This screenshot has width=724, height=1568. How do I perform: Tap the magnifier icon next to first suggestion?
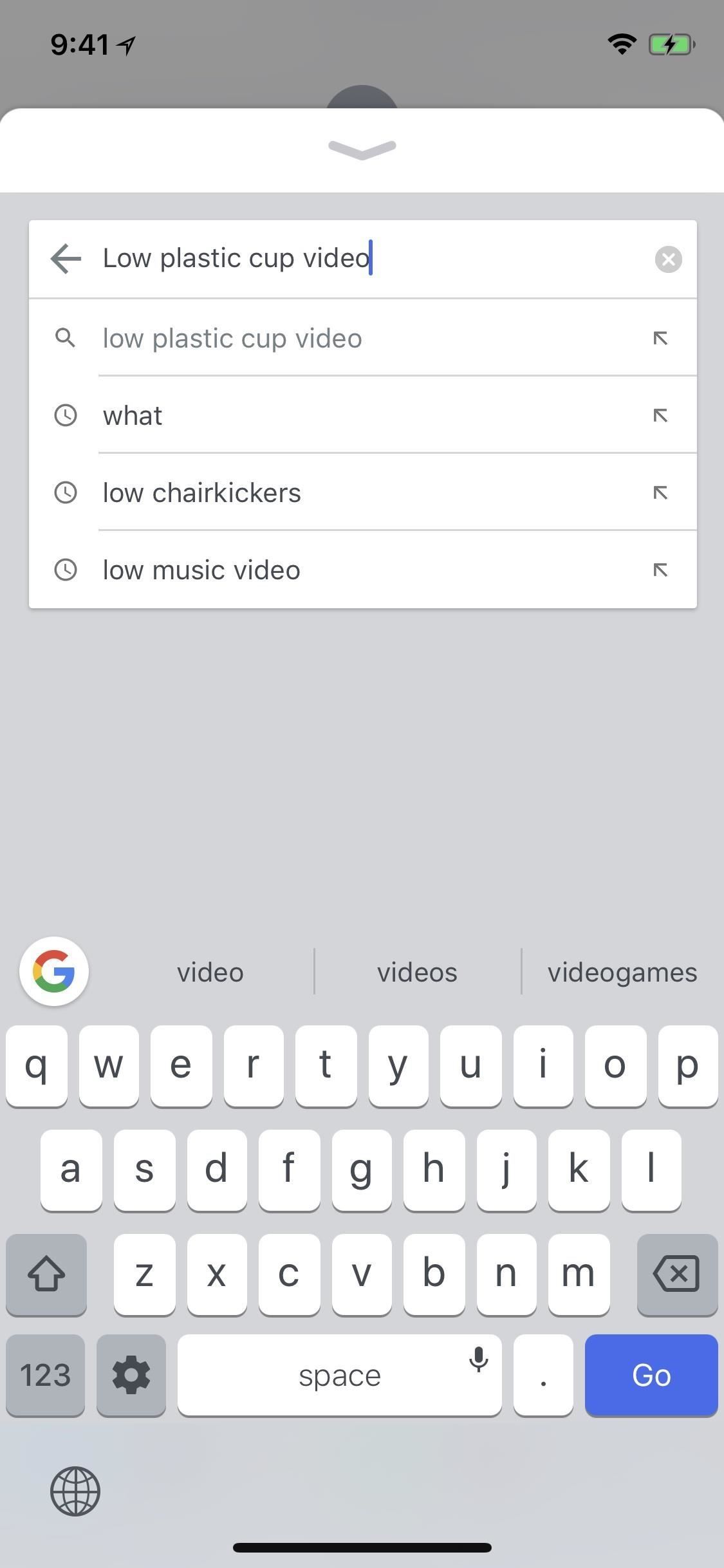click(66, 337)
